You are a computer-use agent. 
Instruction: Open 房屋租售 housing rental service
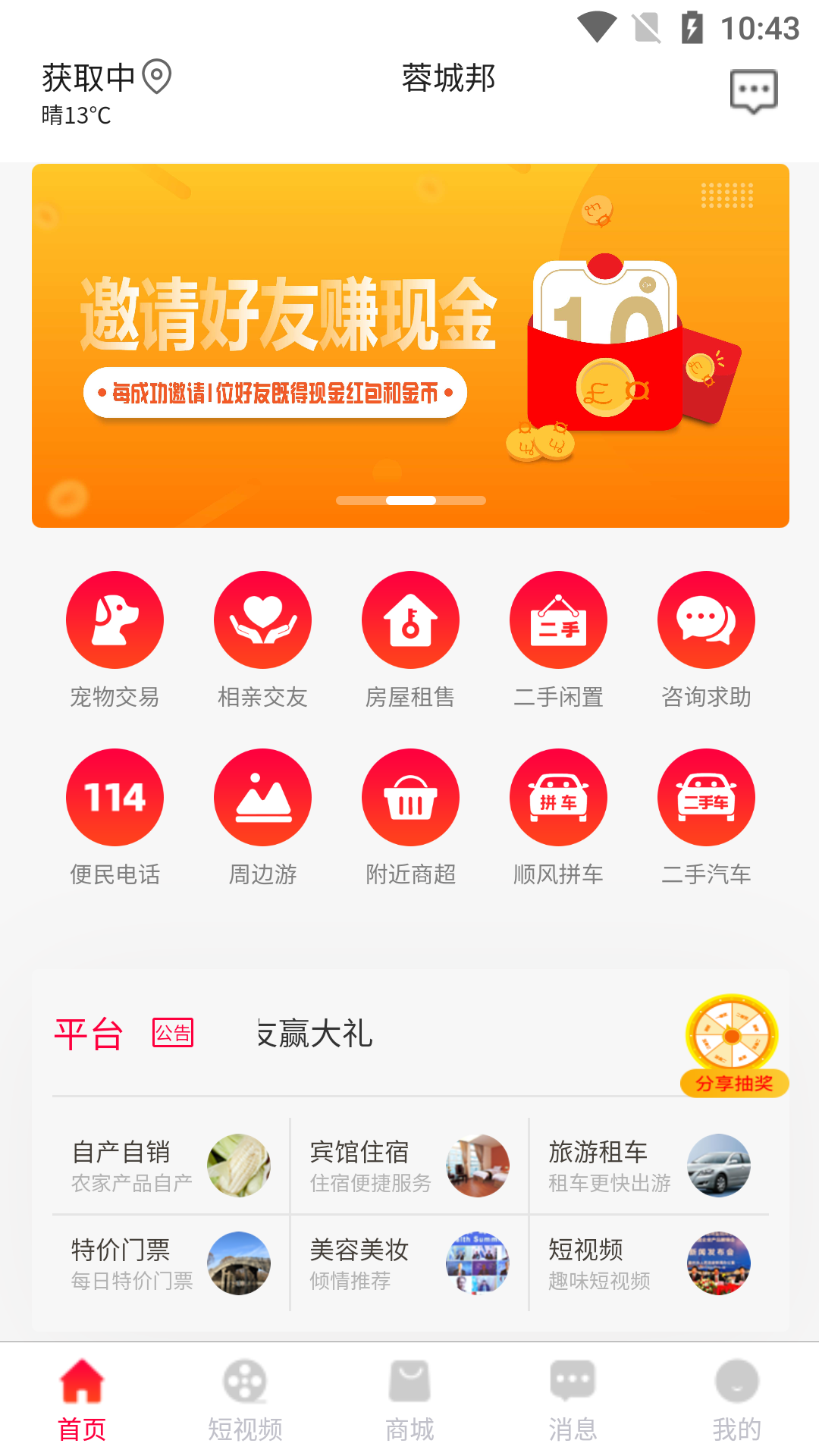[x=410, y=620]
